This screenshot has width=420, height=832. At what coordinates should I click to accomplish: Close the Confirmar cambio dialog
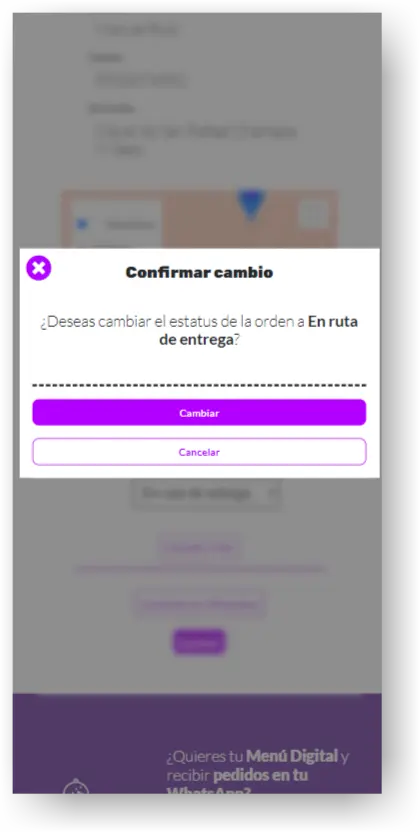39,268
